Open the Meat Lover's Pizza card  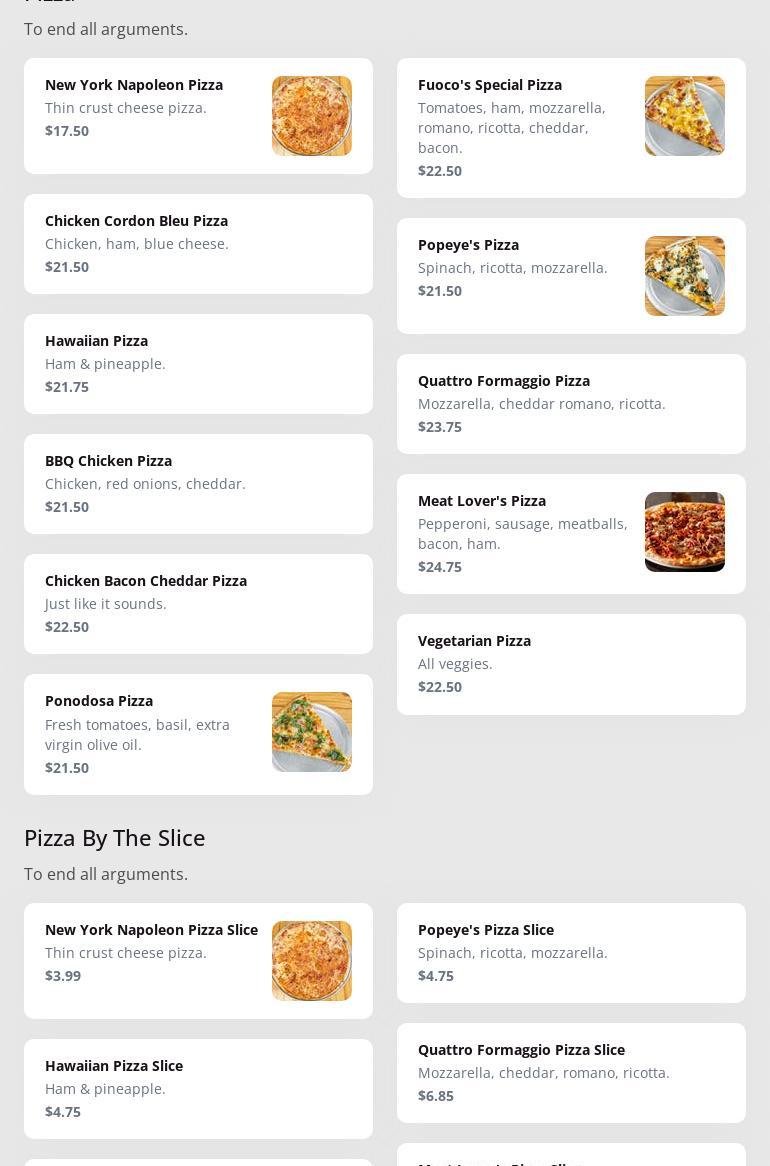pos(571,534)
